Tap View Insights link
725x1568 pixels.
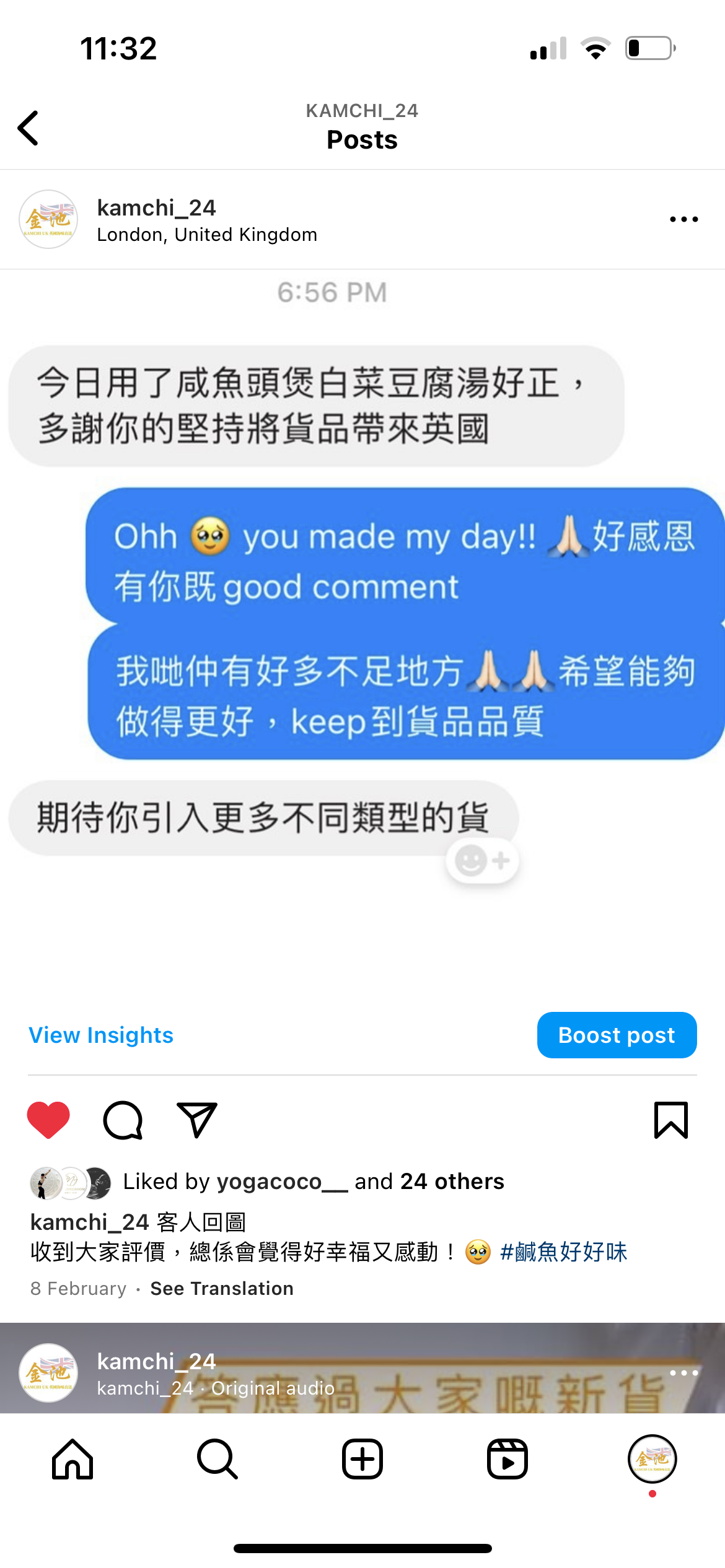101,1035
